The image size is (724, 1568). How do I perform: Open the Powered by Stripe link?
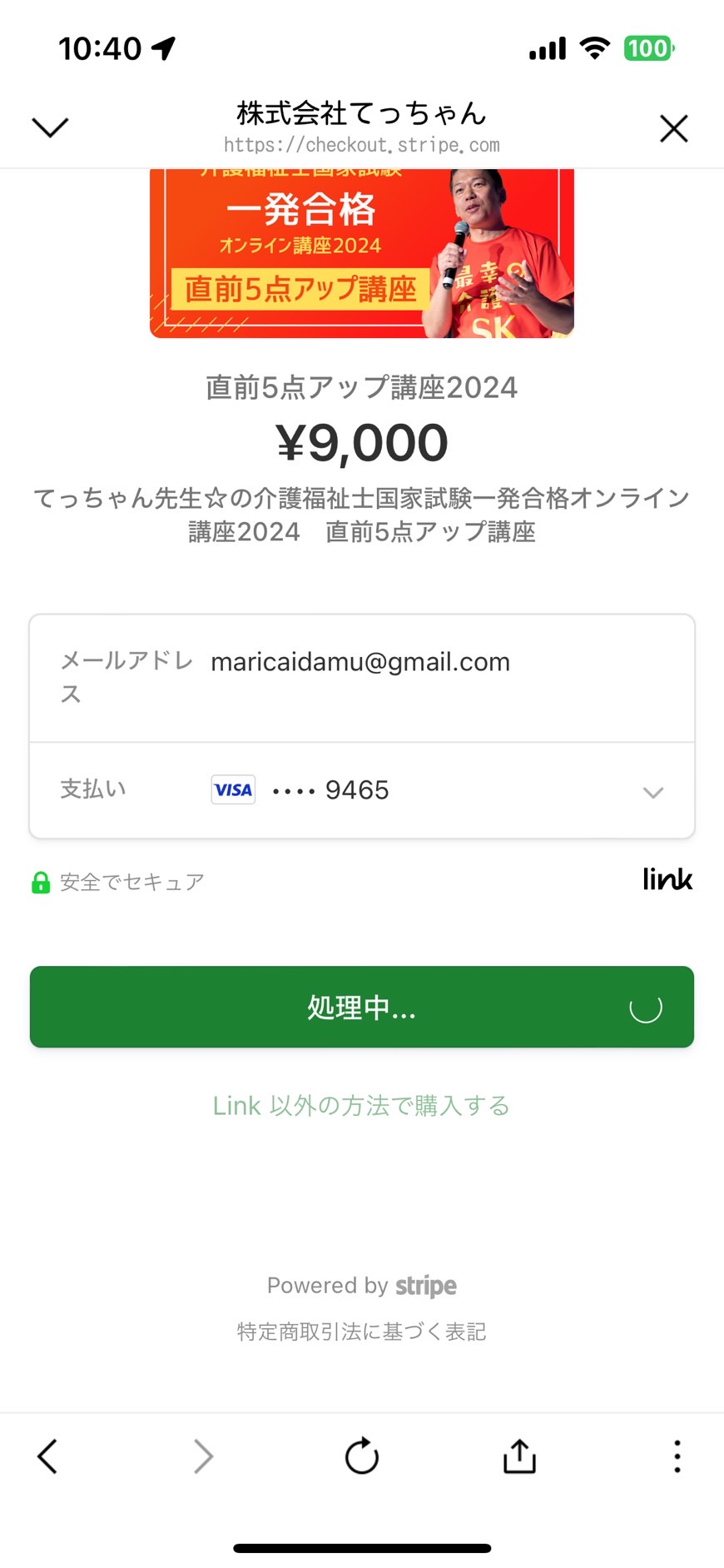[361, 1286]
